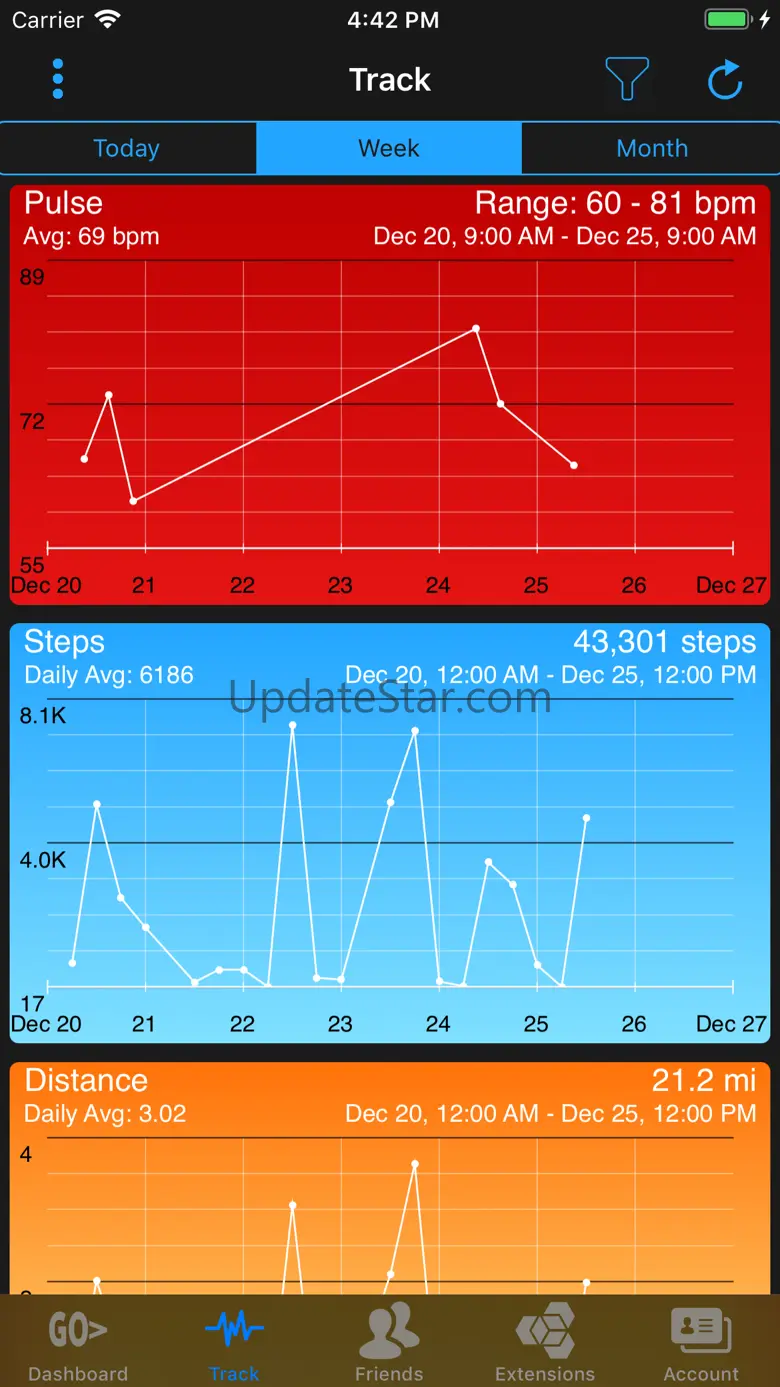
Task: Switch to the Today segment
Action: click(x=127, y=149)
